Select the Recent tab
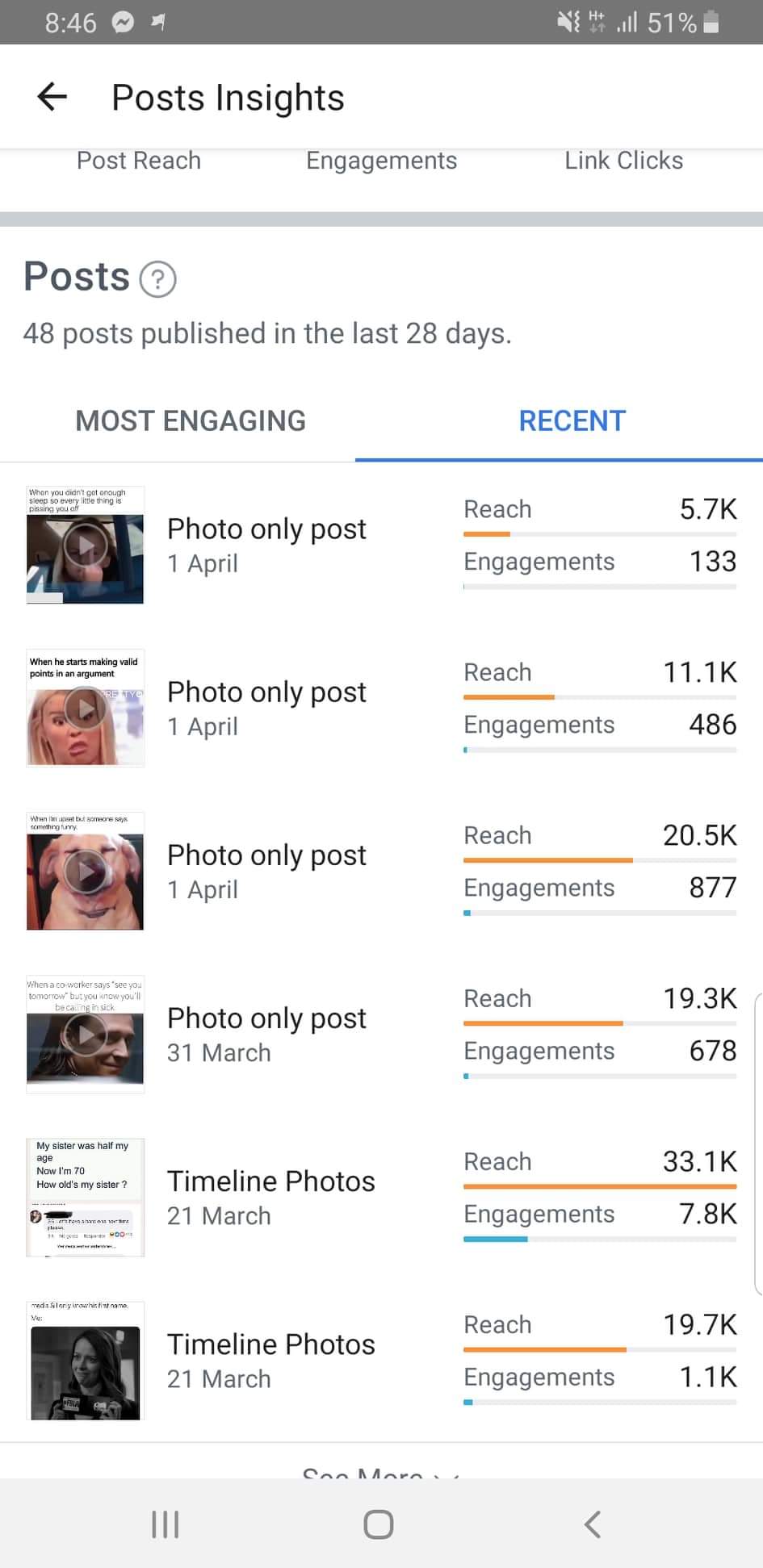This screenshot has width=763, height=1568. tap(572, 420)
